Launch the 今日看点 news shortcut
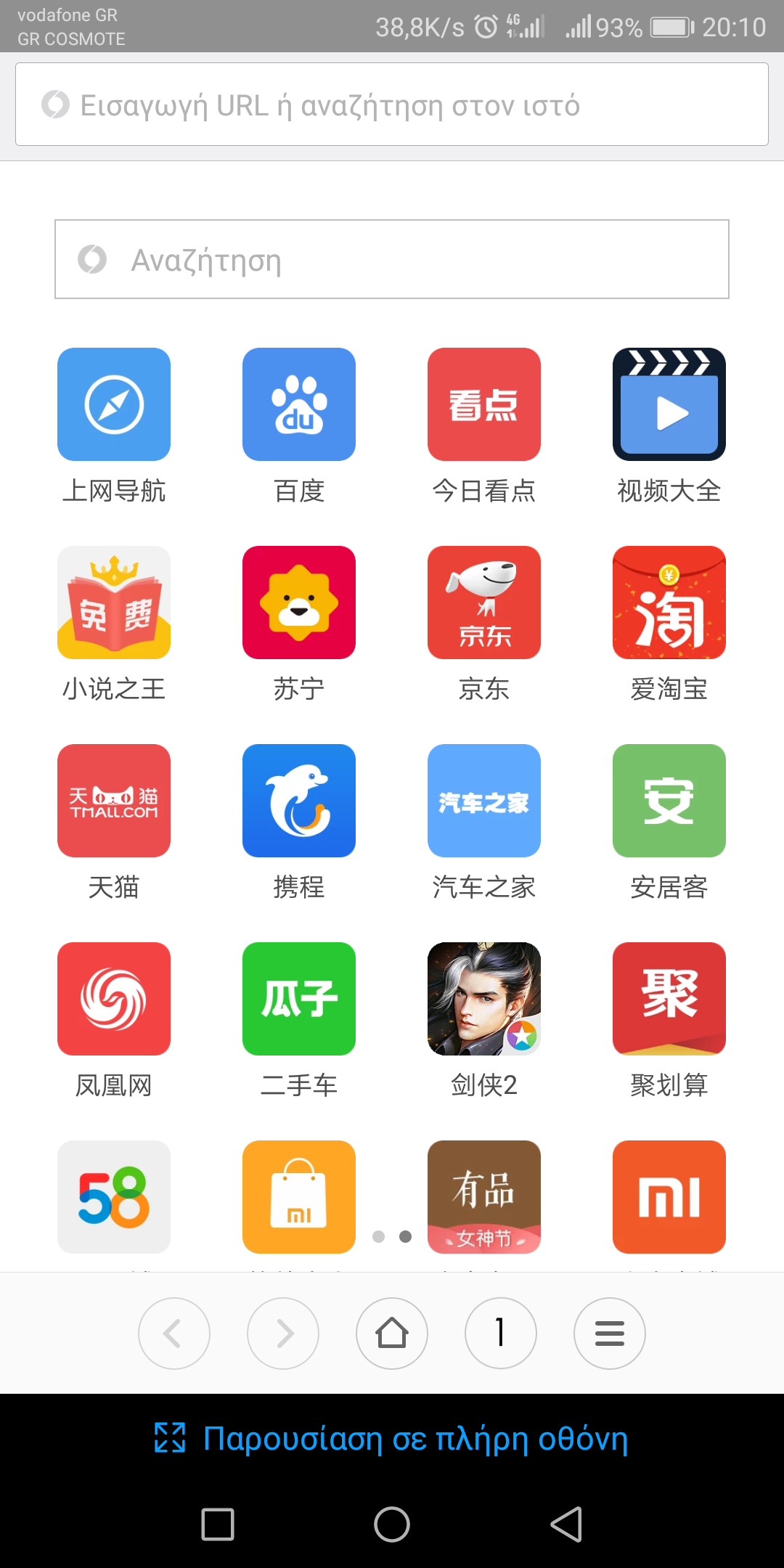 pyautogui.click(x=484, y=404)
